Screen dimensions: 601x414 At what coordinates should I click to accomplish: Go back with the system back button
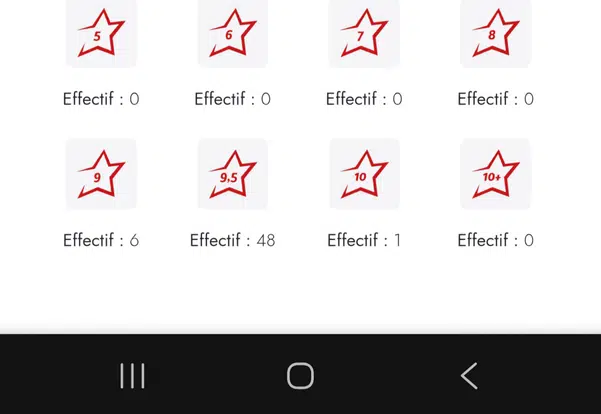(x=468, y=376)
